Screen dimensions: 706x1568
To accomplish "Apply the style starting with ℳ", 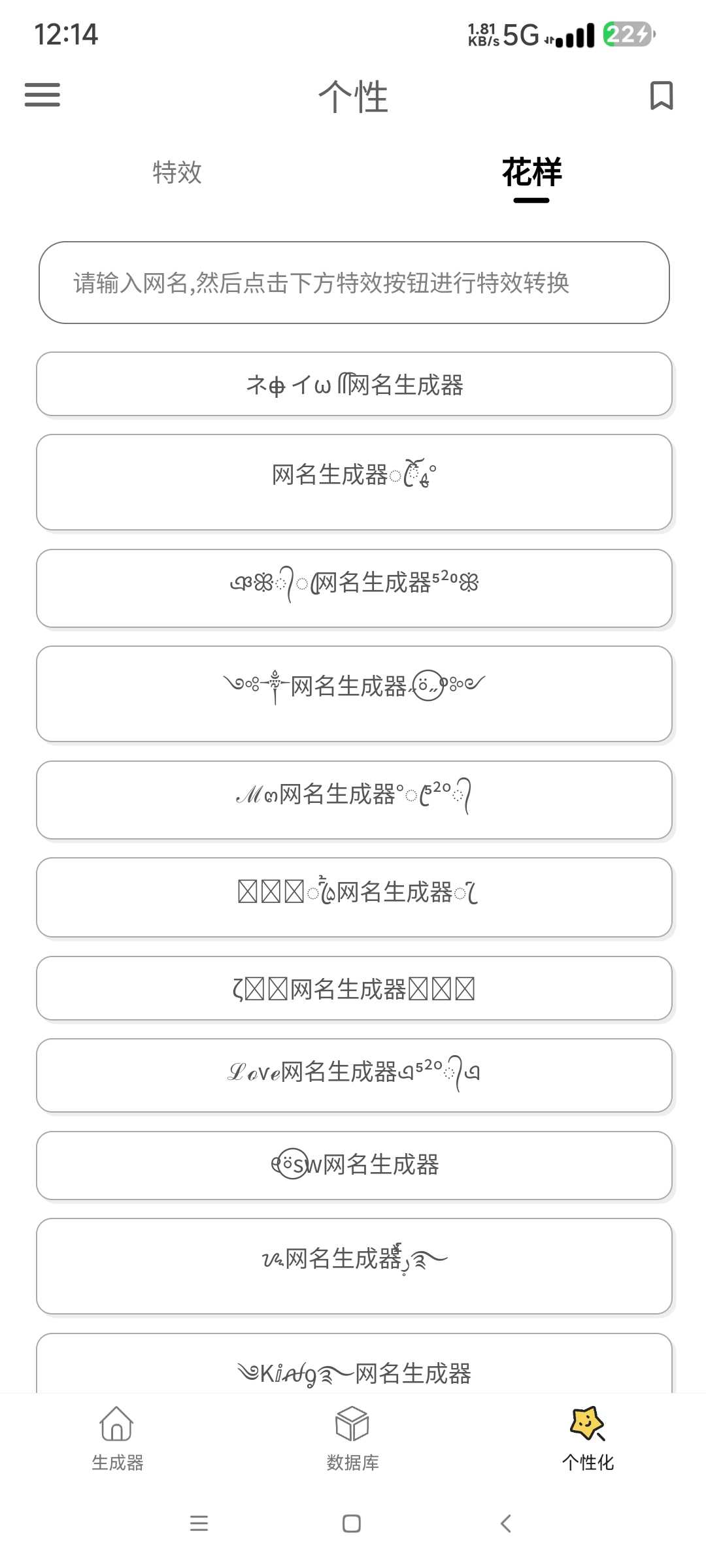I will coord(354,800).
